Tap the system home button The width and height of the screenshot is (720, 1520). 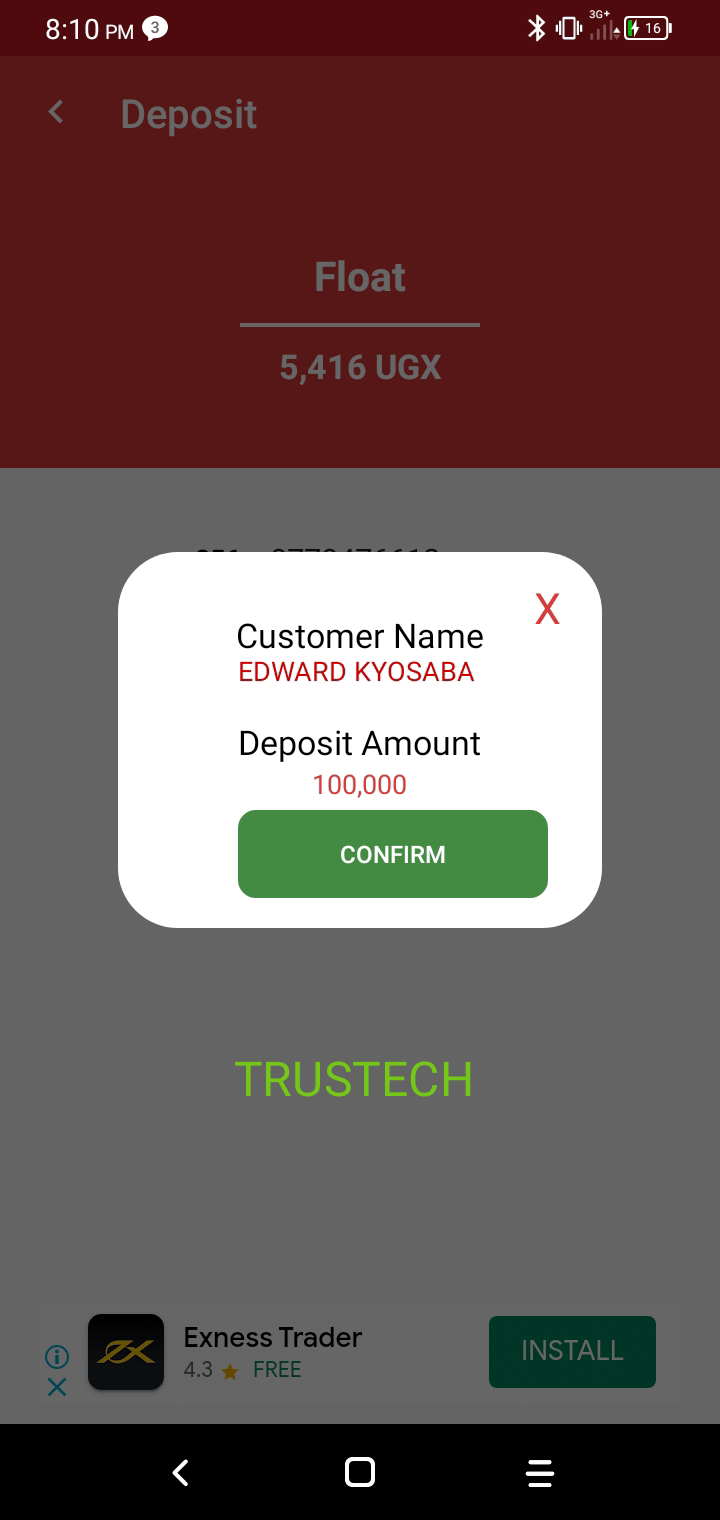coord(360,1472)
